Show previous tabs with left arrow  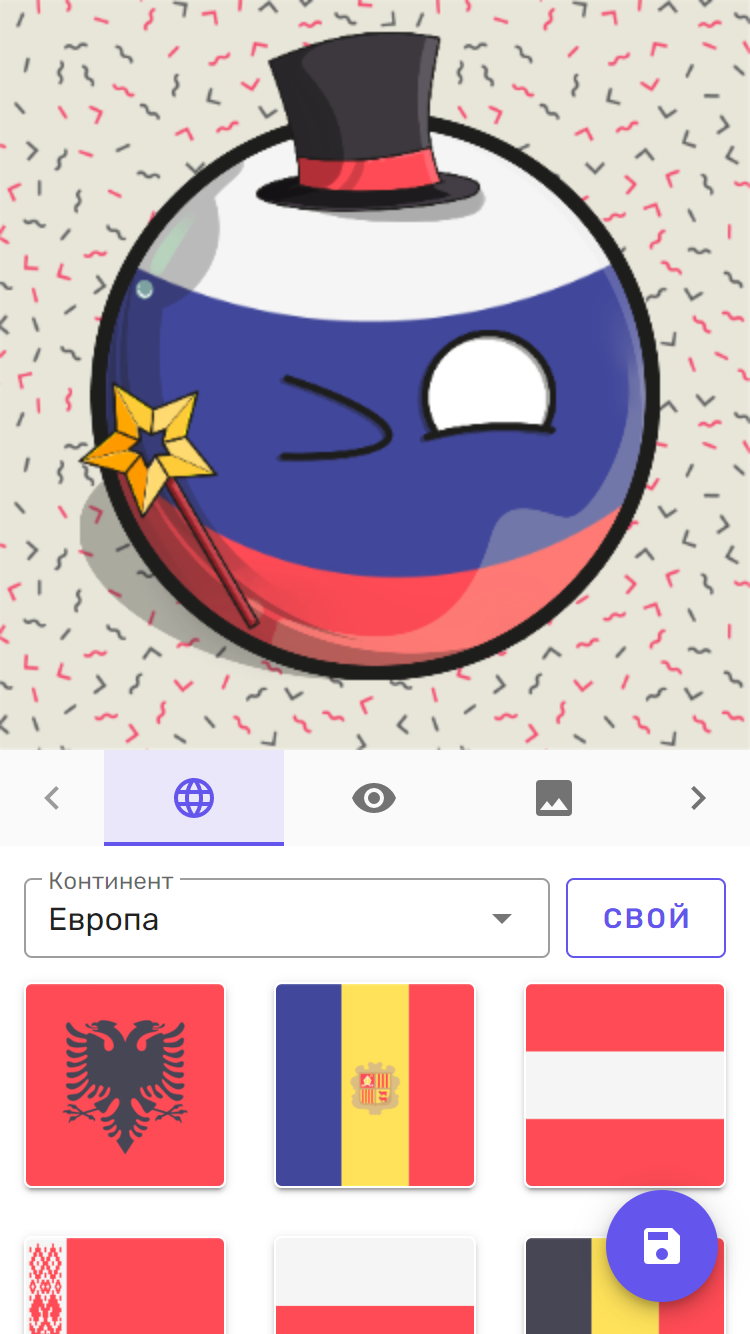pyautogui.click(x=52, y=798)
